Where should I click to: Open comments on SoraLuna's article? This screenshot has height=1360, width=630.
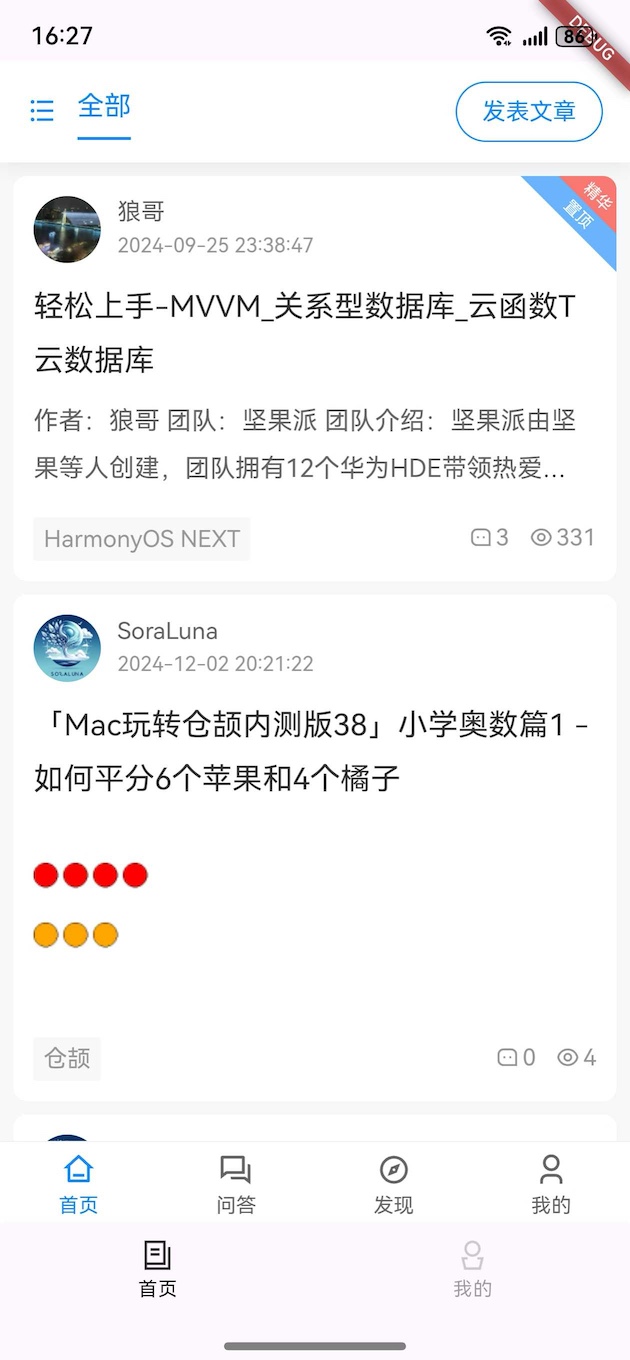[x=517, y=1057]
